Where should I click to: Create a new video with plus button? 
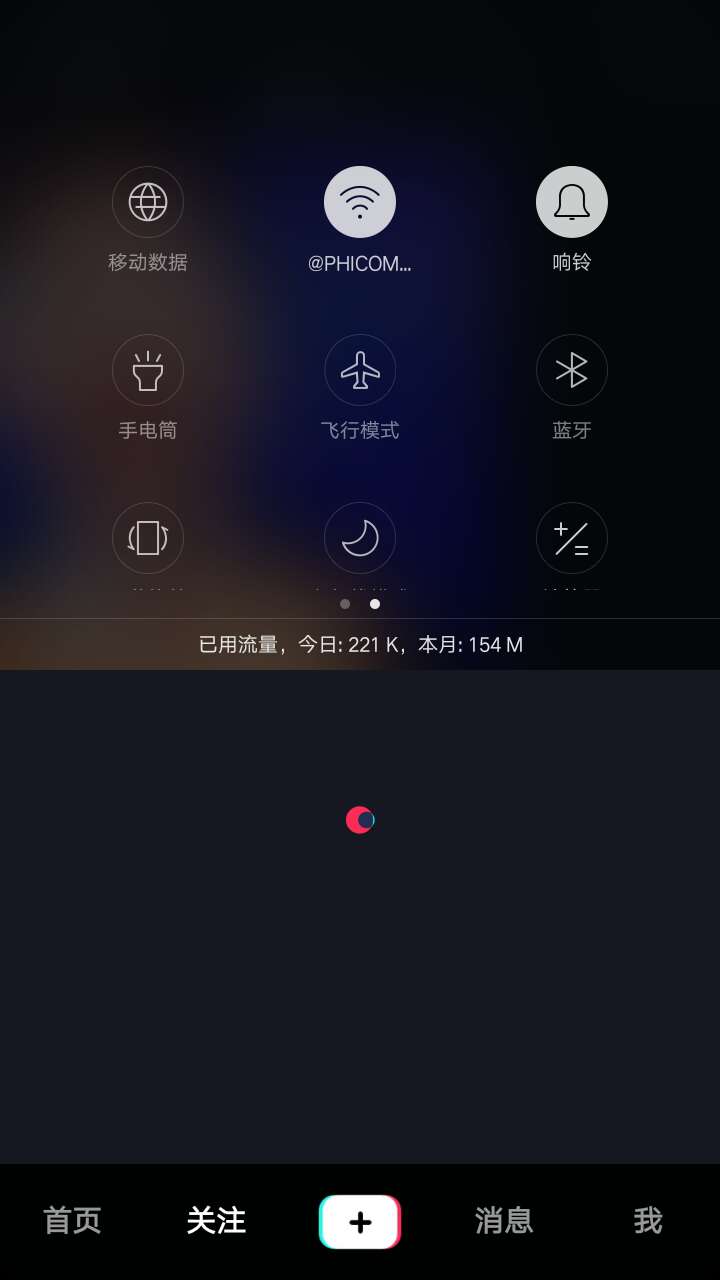click(360, 1221)
